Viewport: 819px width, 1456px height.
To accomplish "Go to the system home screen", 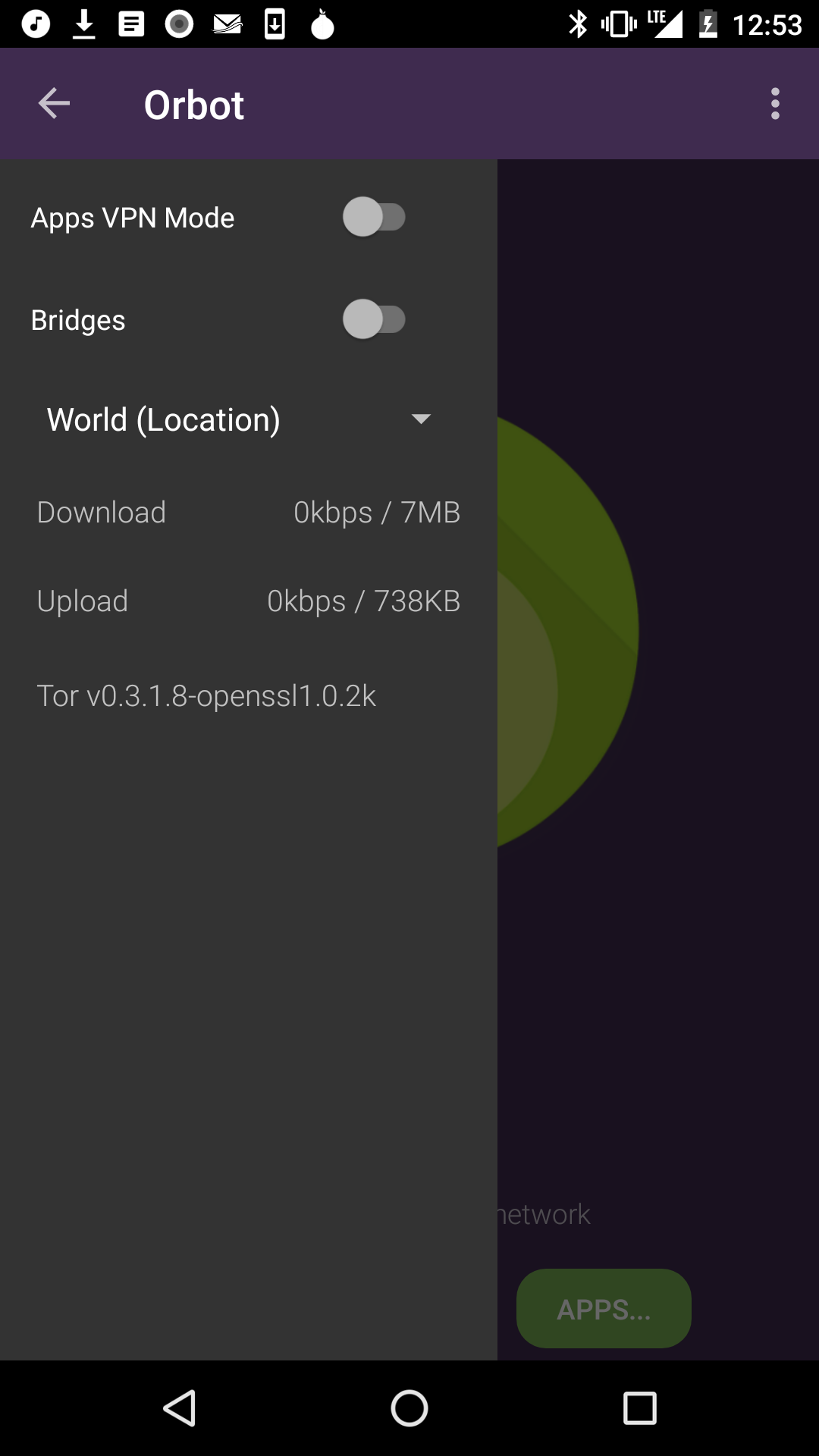I will pos(409,1408).
